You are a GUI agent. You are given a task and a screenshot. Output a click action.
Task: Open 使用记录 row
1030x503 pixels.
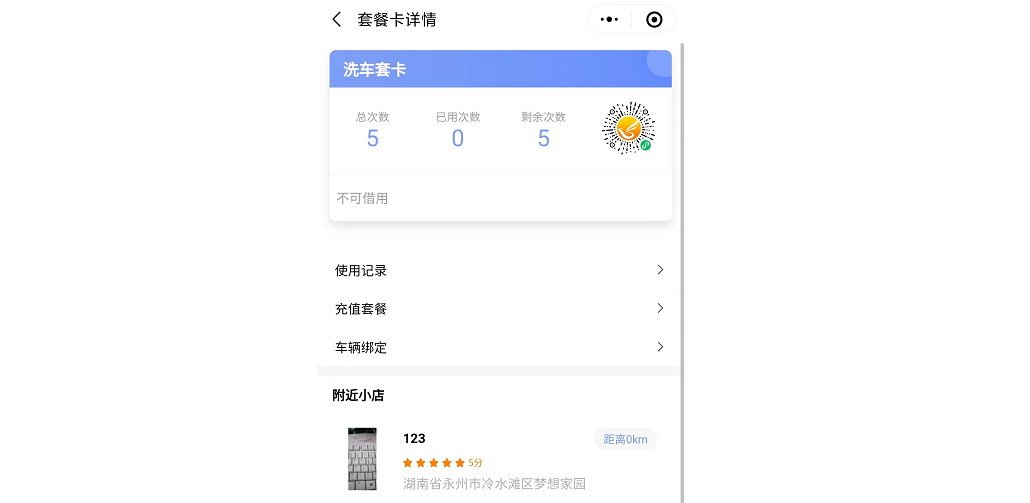pyautogui.click(x=499, y=270)
